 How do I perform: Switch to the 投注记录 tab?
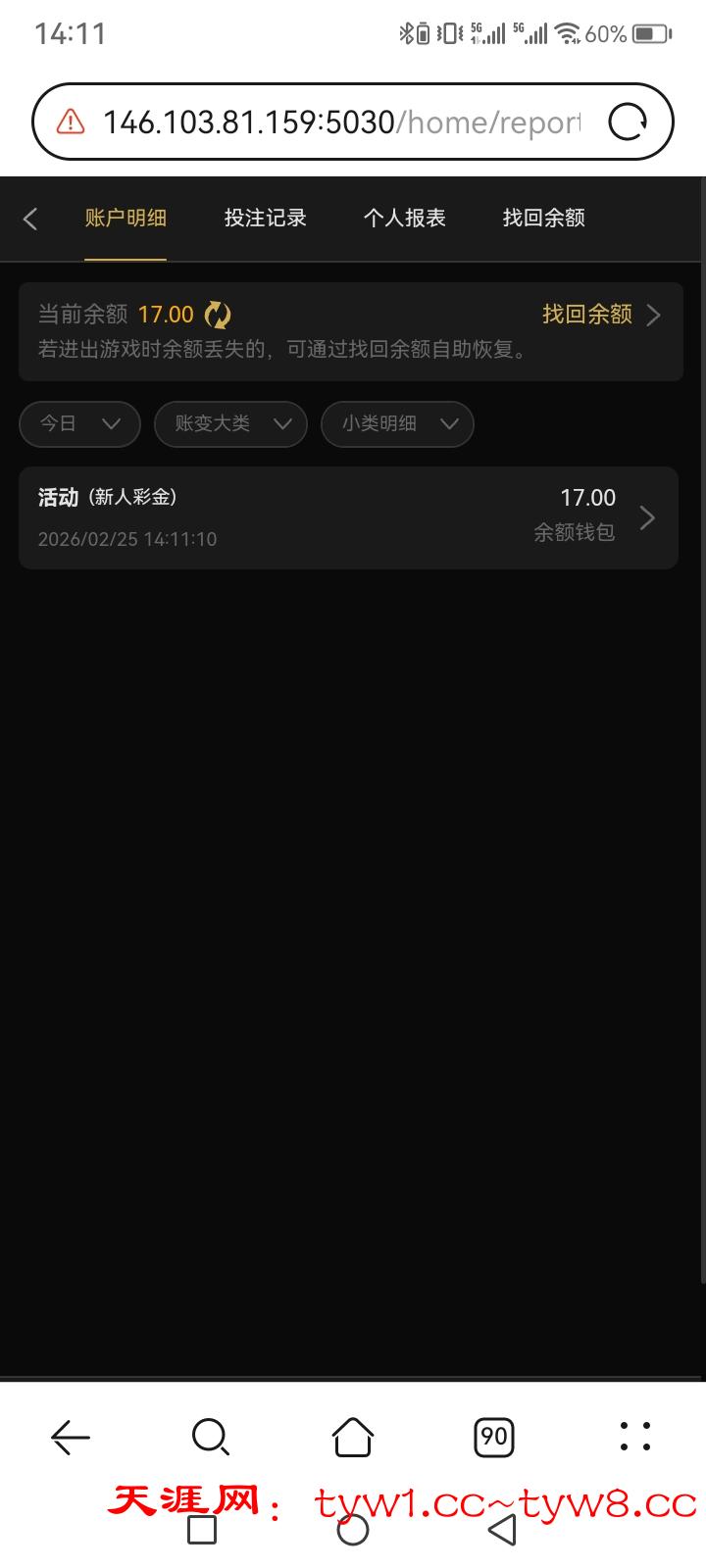point(265,219)
